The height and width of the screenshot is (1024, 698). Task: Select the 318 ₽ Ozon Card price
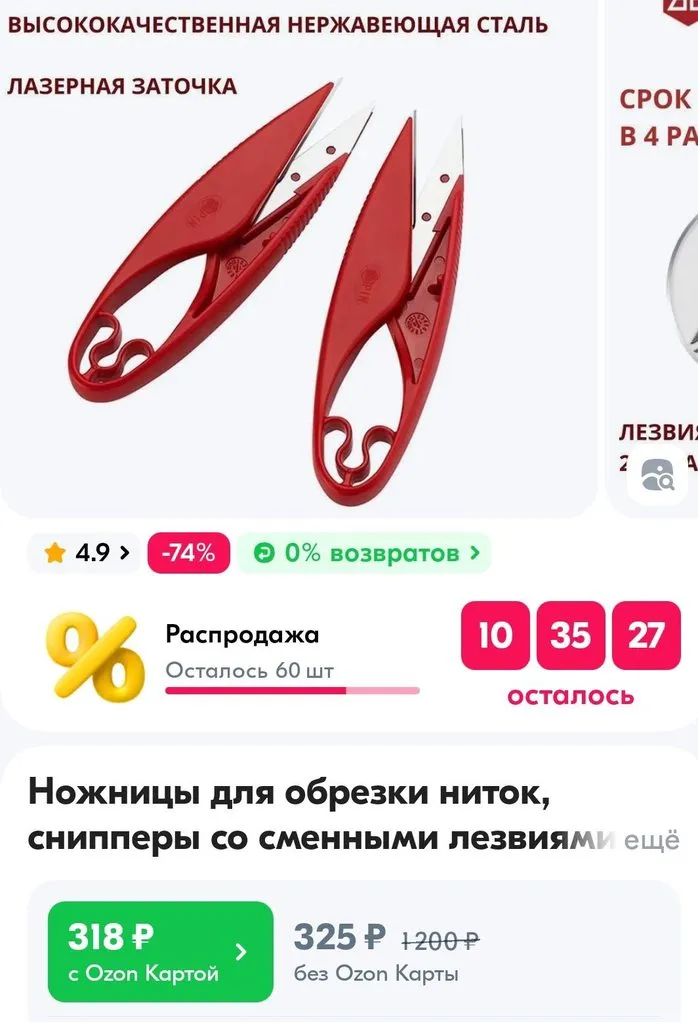pos(160,951)
